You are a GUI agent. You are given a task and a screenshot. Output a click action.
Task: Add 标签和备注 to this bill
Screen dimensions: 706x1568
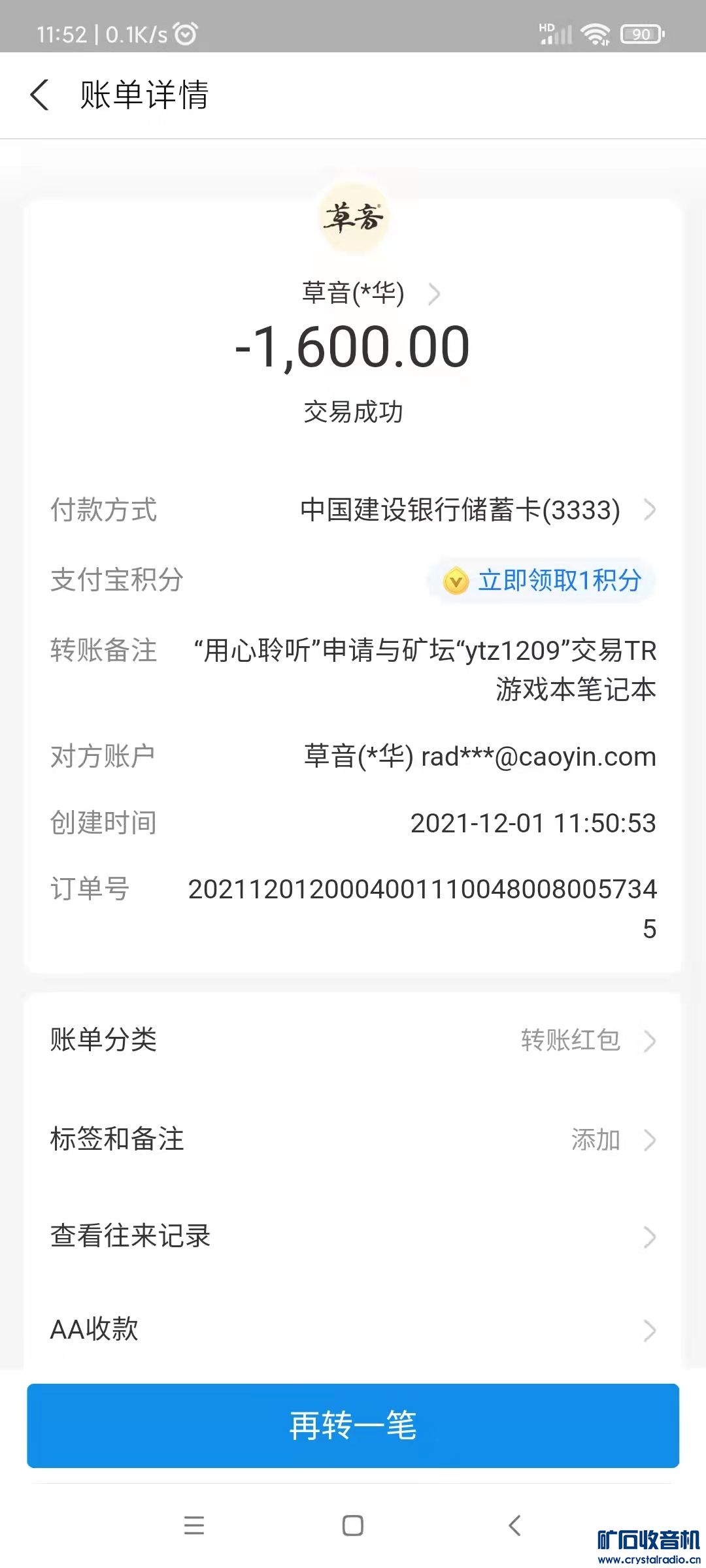click(353, 1139)
